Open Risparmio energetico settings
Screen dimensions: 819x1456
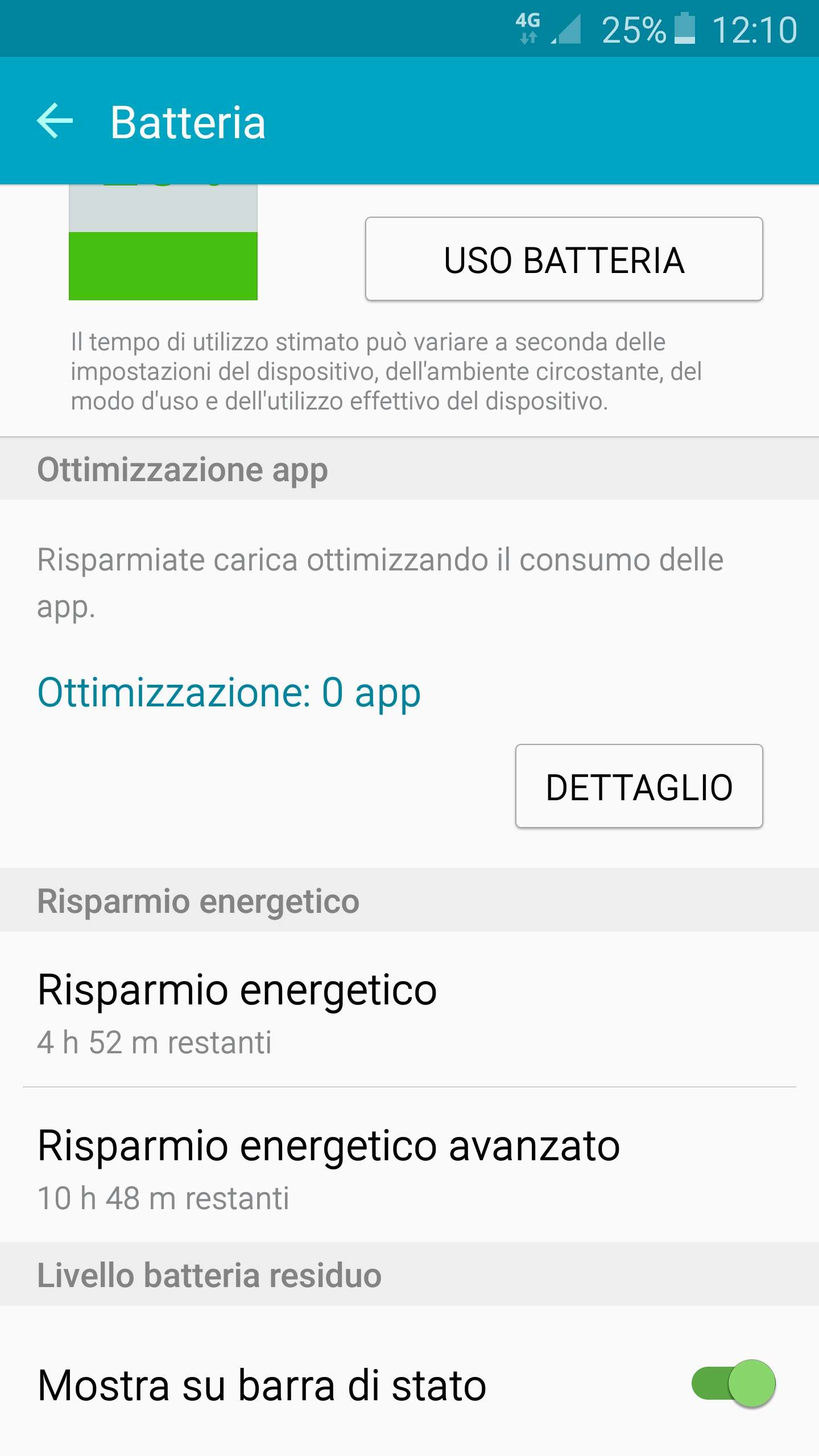pos(409,1010)
